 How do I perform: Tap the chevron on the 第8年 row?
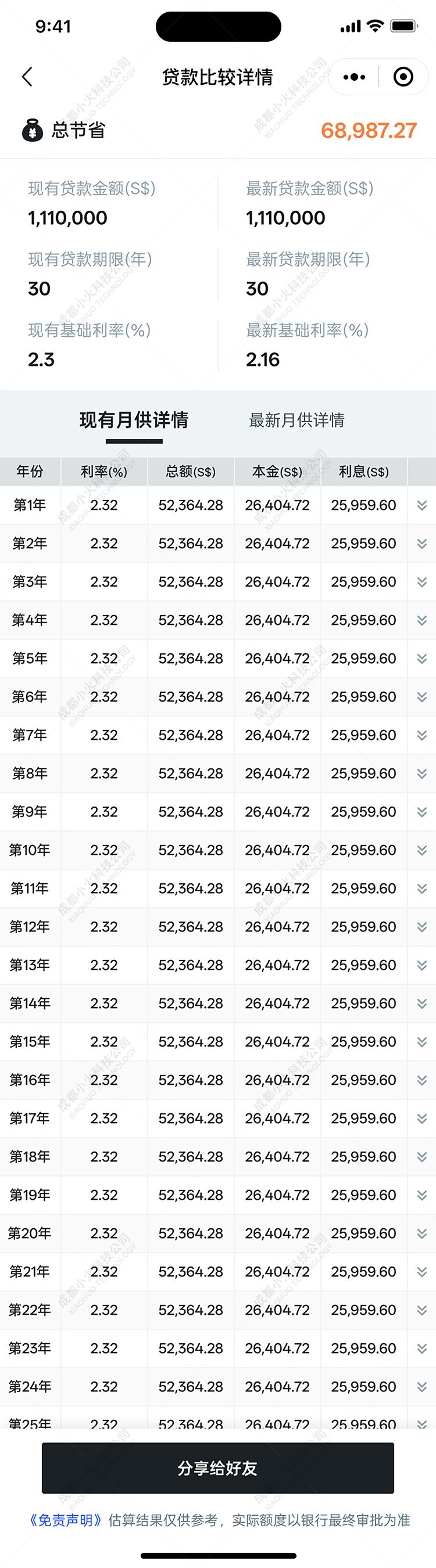(x=421, y=774)
